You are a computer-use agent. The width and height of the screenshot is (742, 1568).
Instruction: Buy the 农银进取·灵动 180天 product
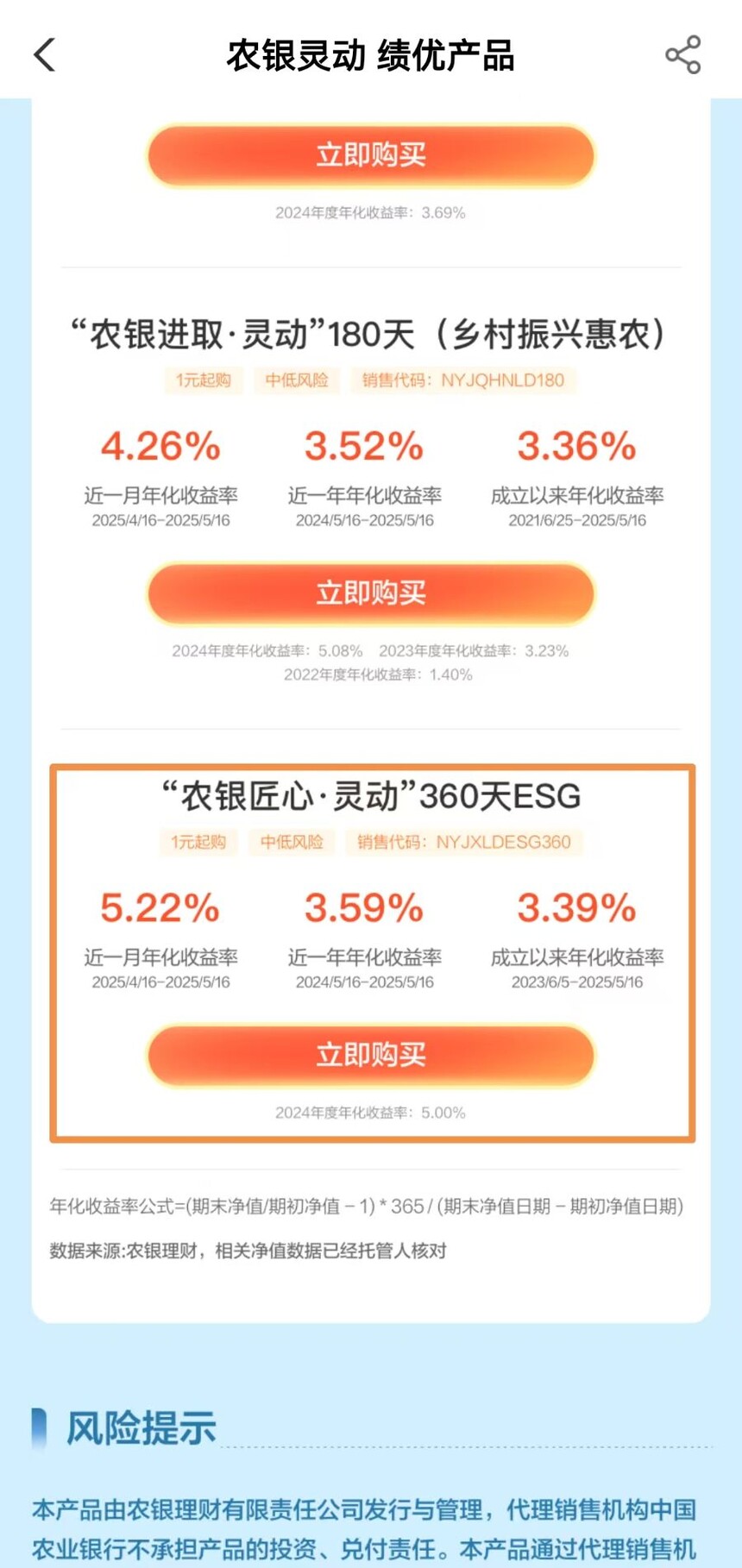coord(370,593)
